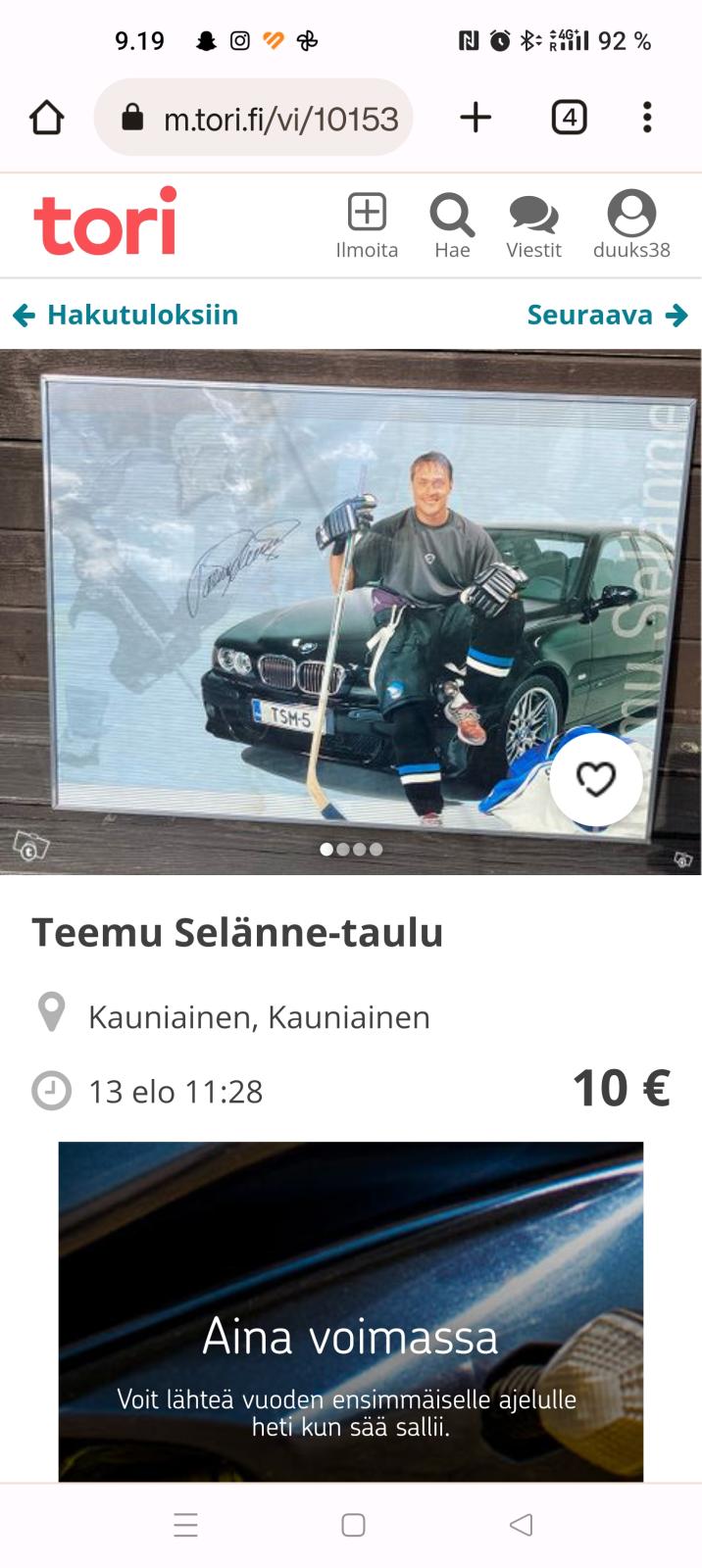Go to the browser home page
The height and width of the screenshot is (1568, 702).
(x=46, y=118)
